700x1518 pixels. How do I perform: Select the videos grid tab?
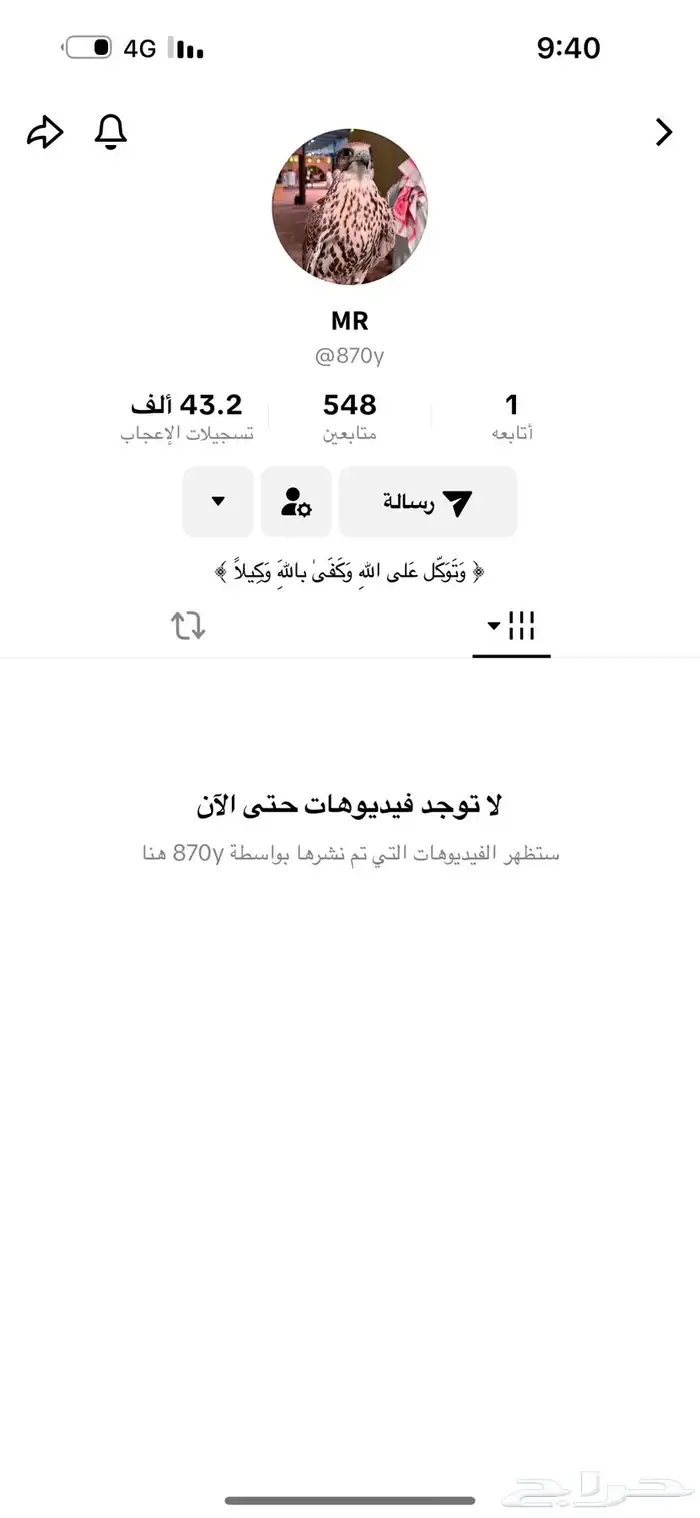[x=512, y=627]
